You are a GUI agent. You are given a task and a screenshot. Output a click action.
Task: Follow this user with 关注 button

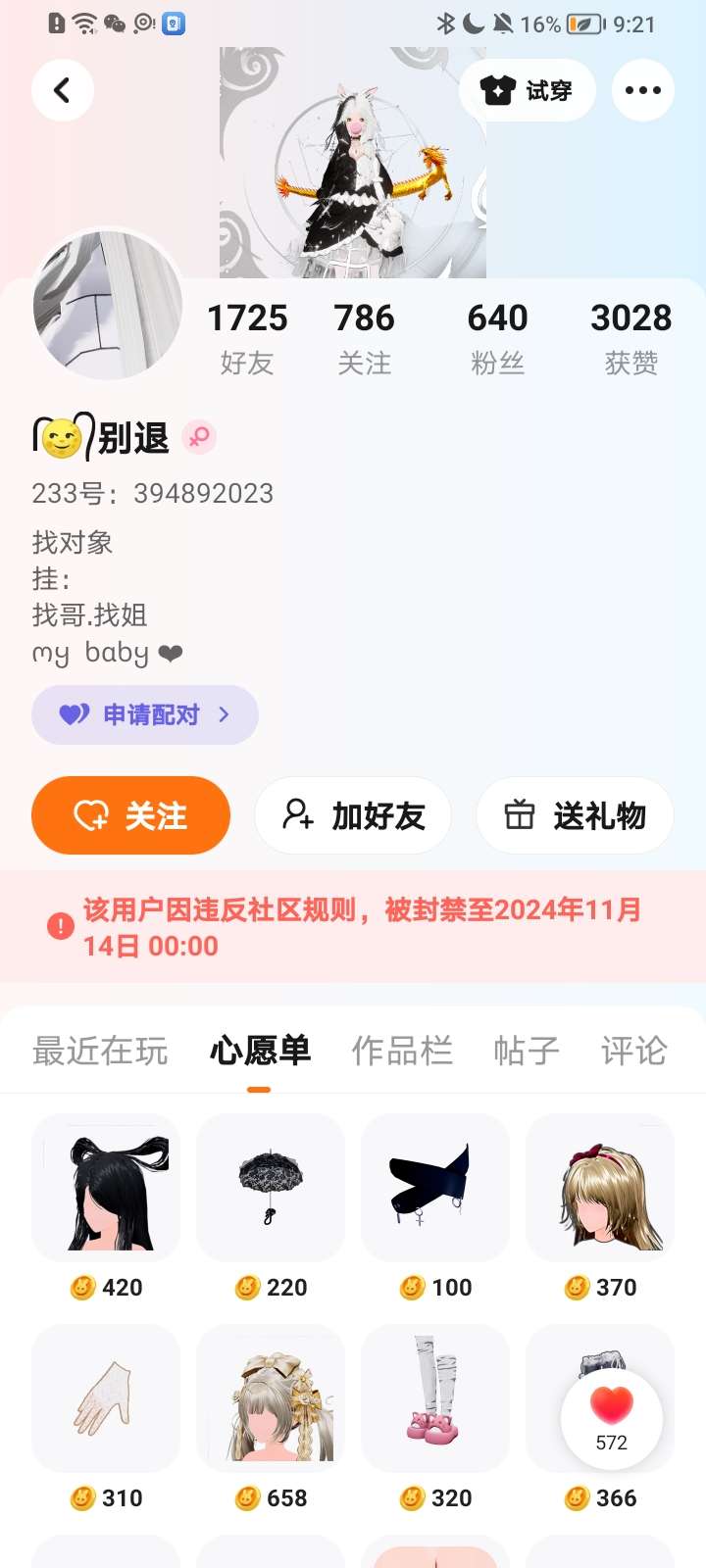pyautogui.click(x=130, y=815)
